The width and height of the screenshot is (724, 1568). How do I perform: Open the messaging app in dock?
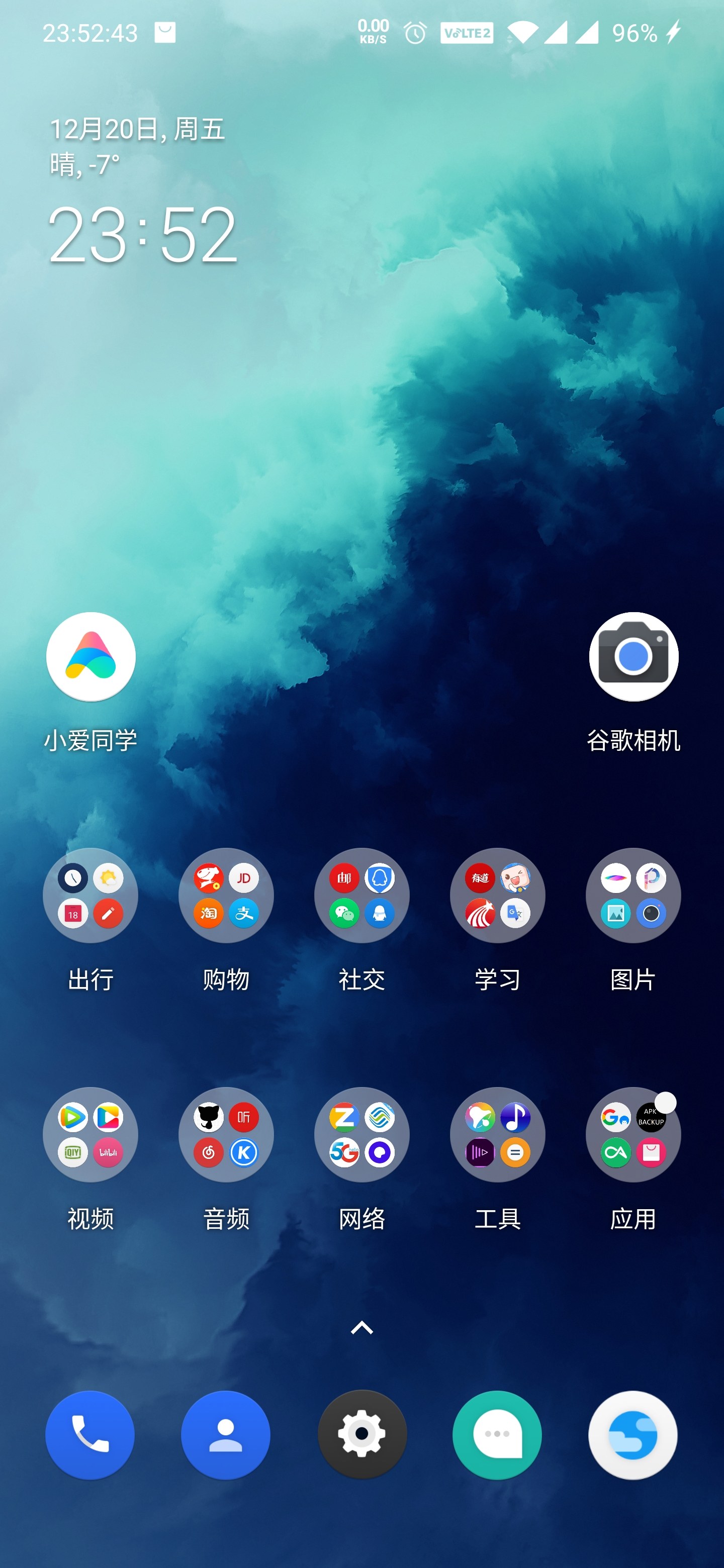pos(497,1434)
